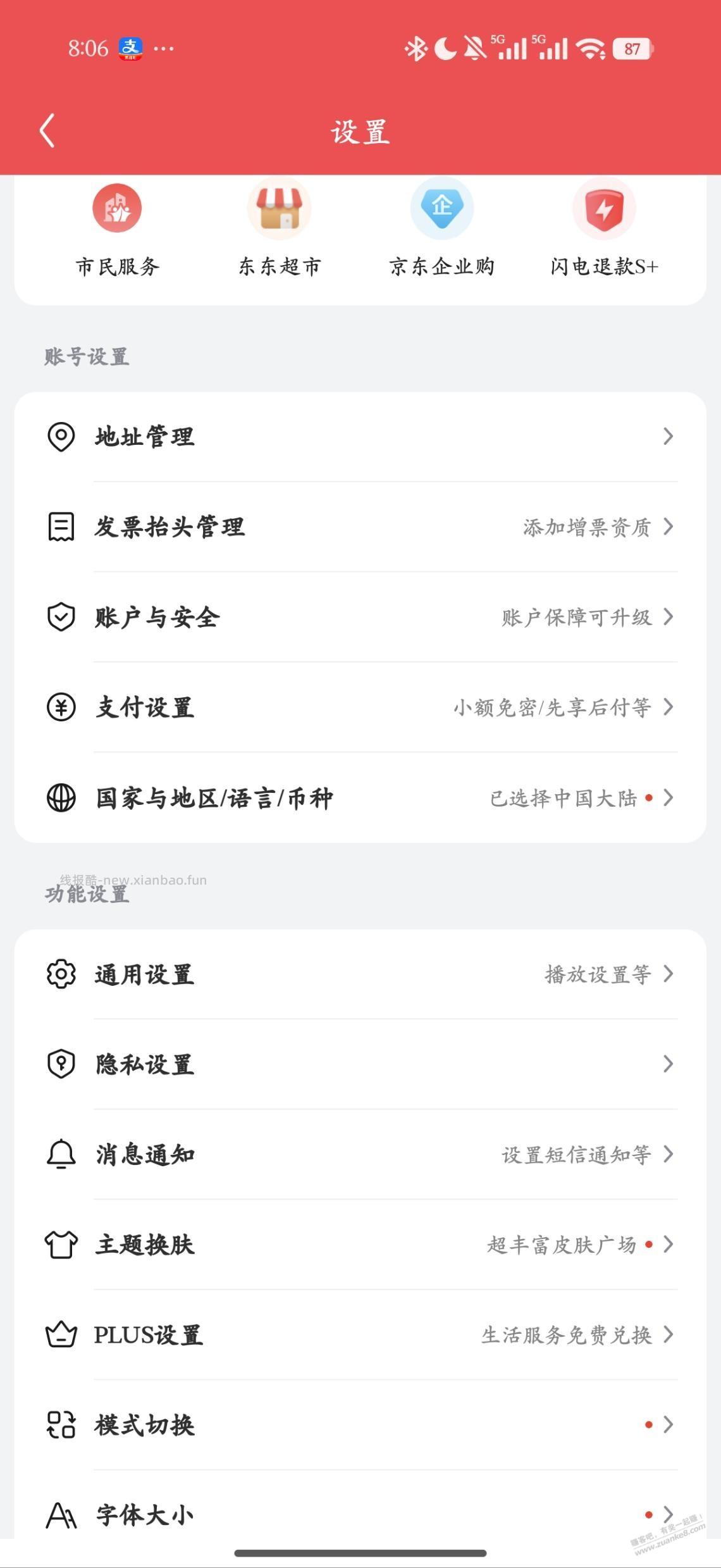Click the t-shirt icon beside 主题换肤

coord(61,1245)
